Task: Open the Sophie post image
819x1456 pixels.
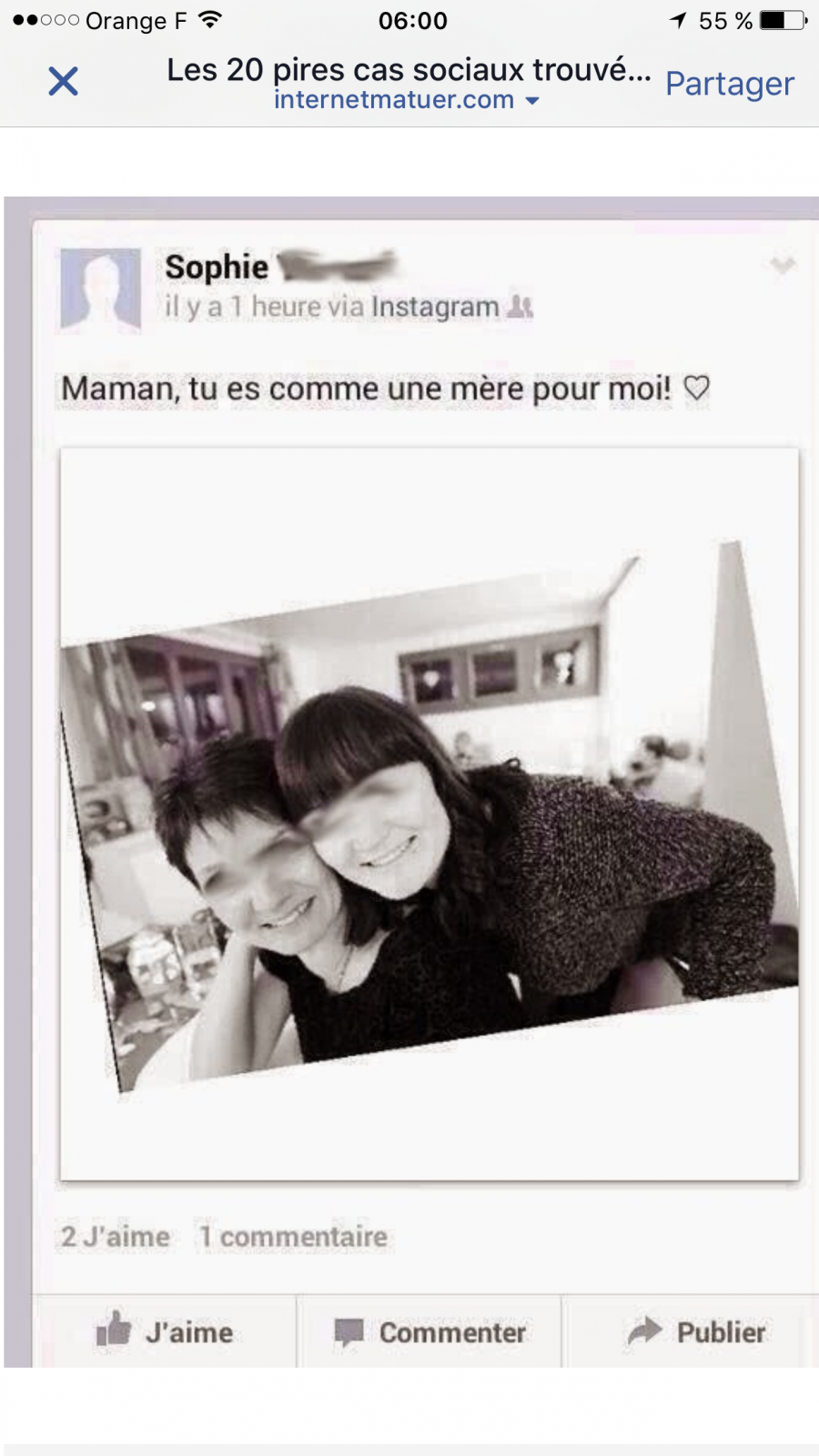Action: (x=430, y=814)
